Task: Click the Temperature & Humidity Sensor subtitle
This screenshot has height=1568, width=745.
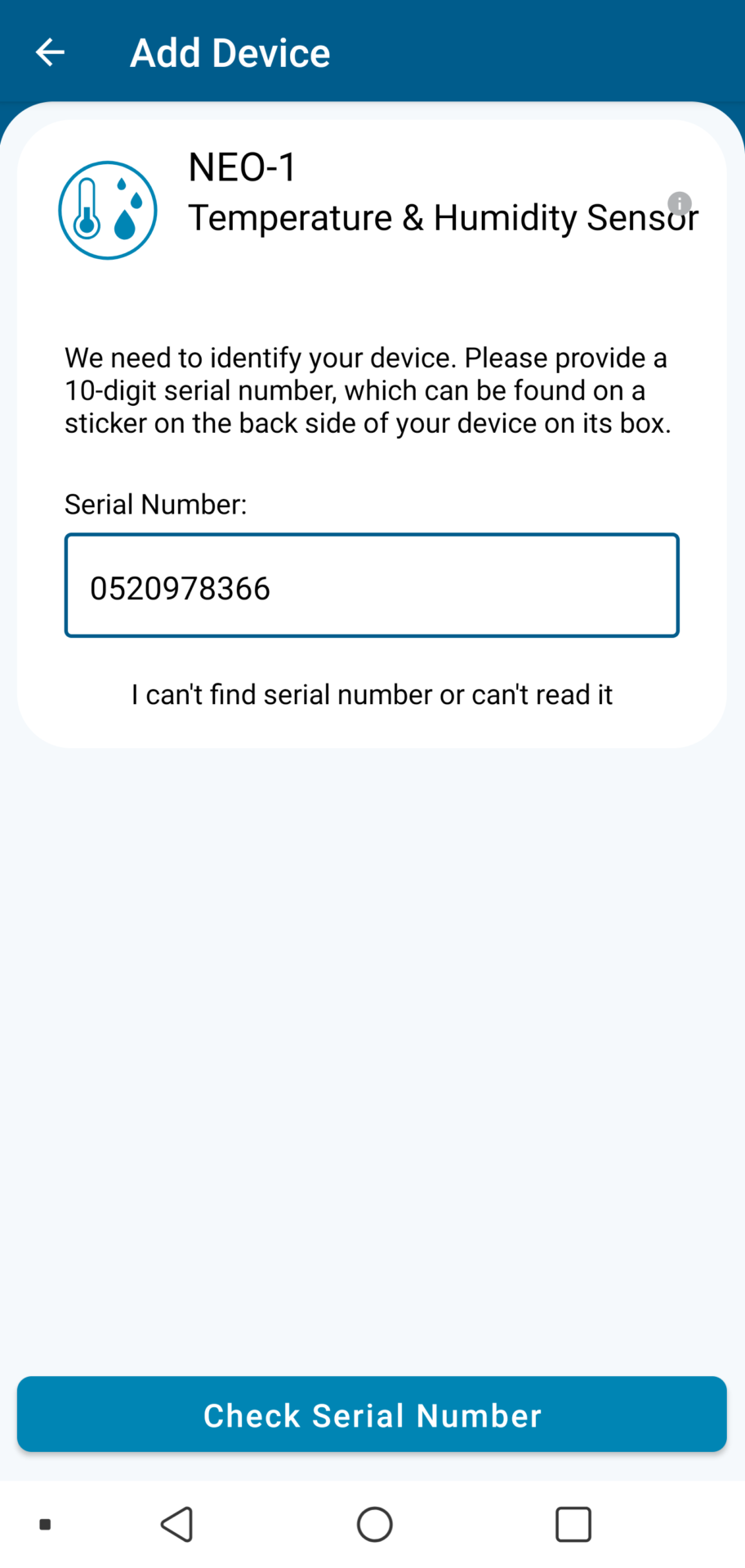Action: point(444,216)
